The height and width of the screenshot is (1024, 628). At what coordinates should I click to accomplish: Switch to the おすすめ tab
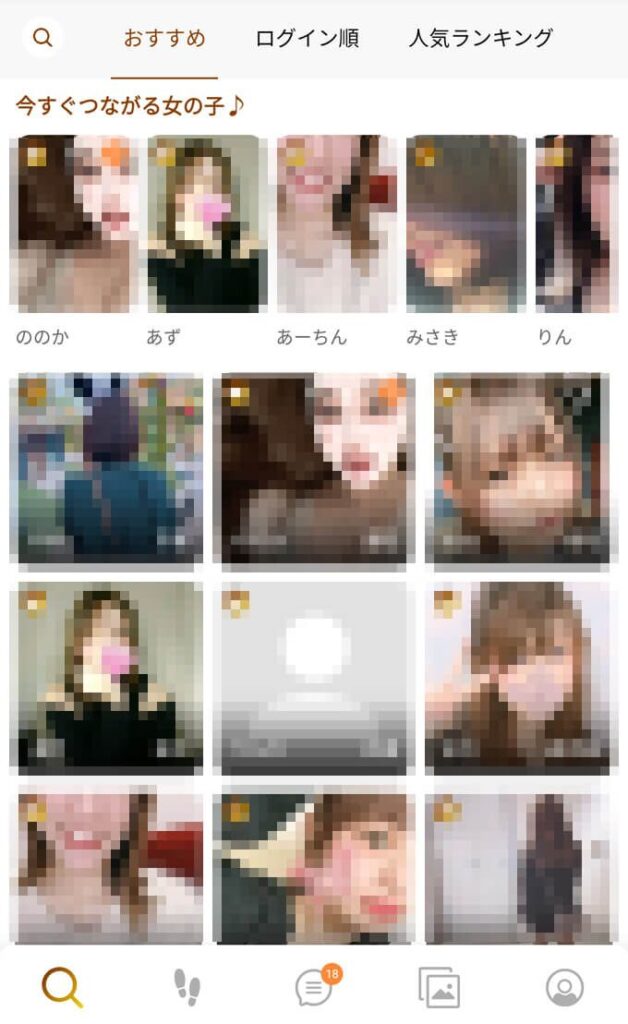pos(164,39)
